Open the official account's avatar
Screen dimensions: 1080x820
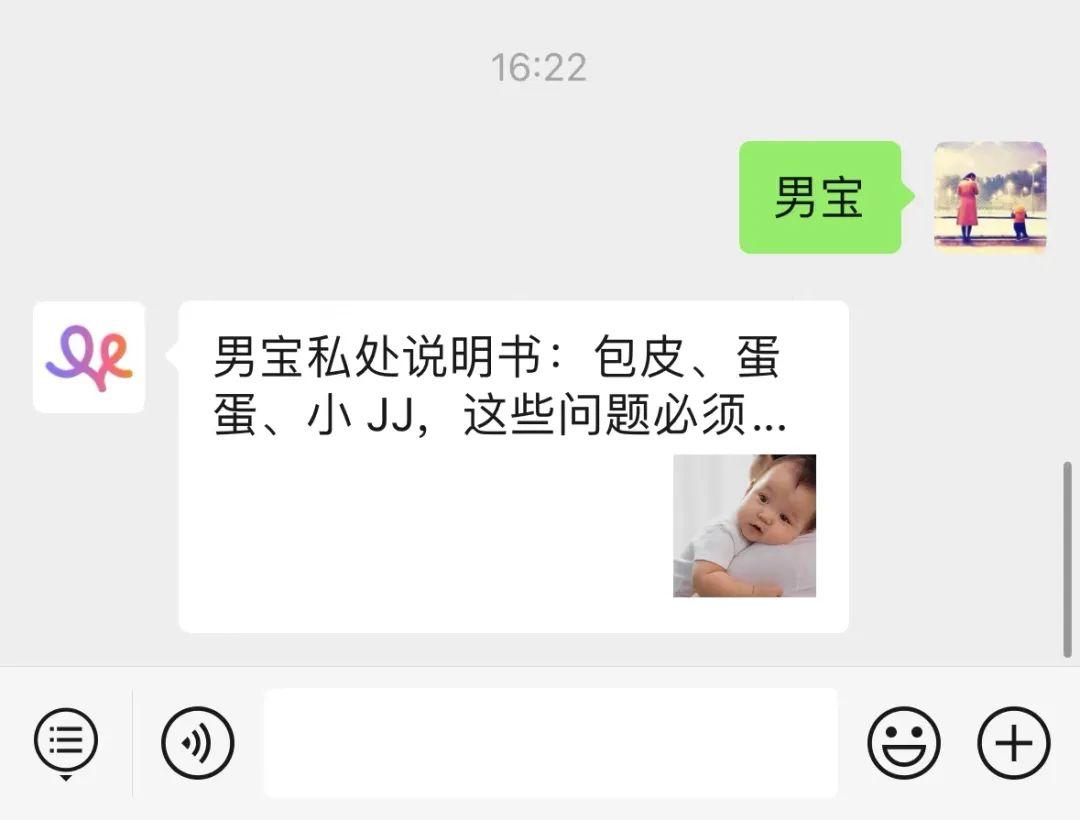click(x=89, y=357)
